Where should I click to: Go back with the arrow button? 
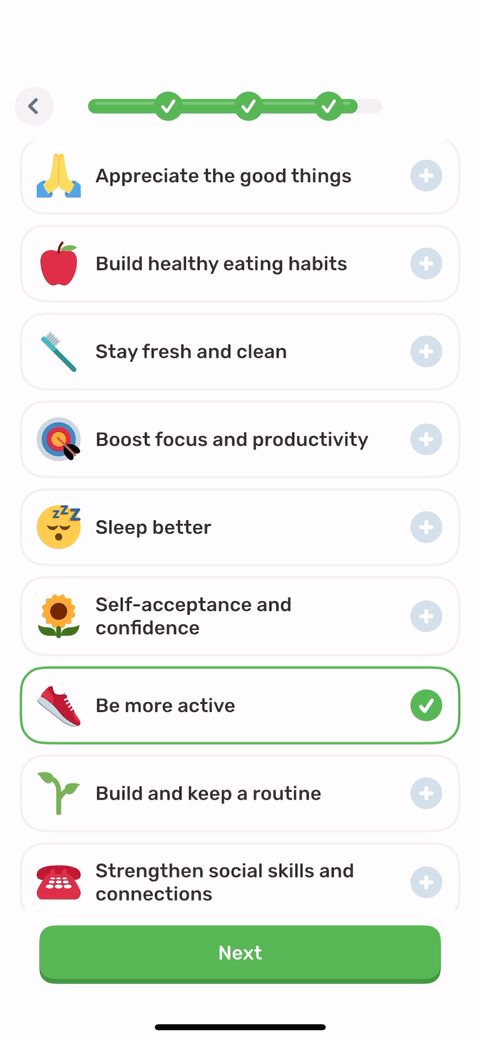(x=34, y=106)
